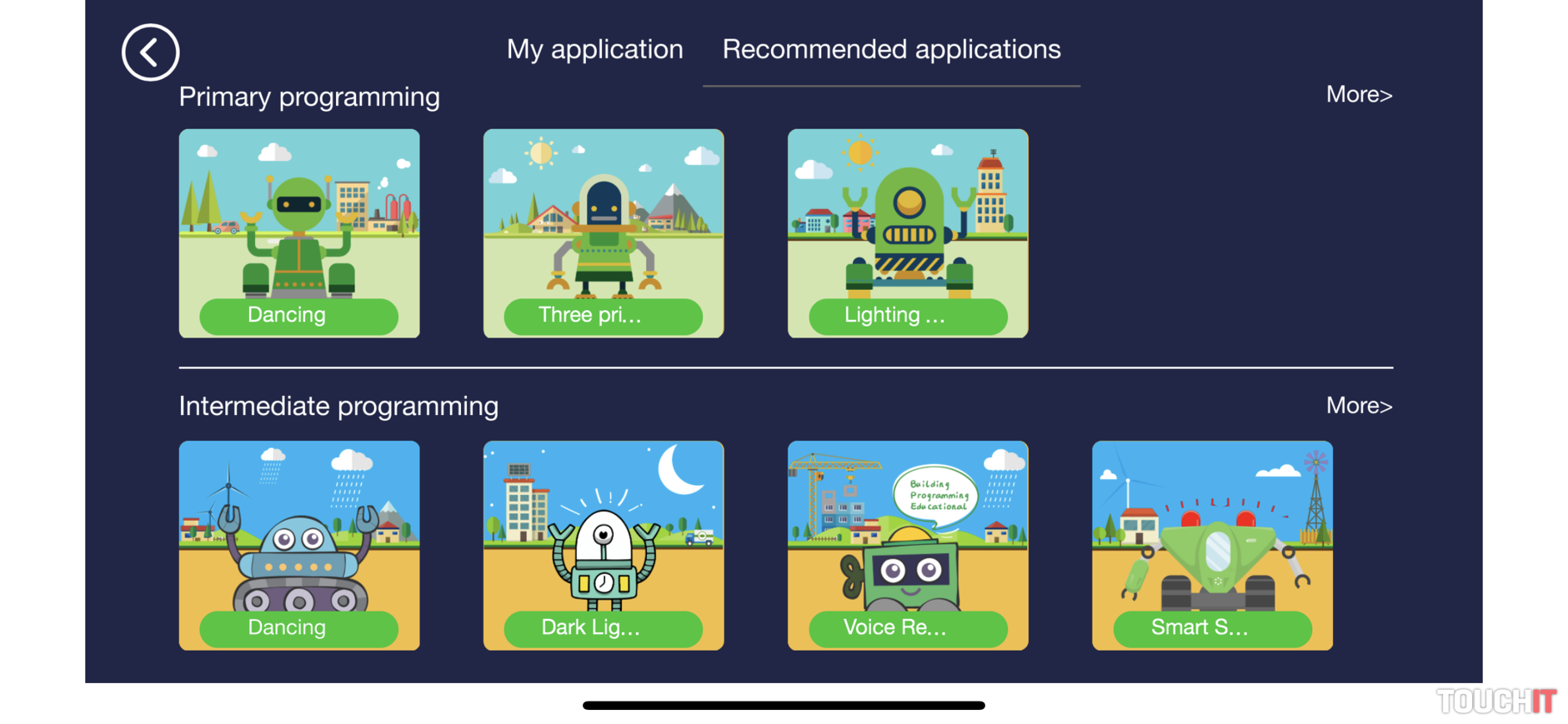Show more Primary programming apps
The height and width of the screenshot is (724, 1568).
(1359, 95)
